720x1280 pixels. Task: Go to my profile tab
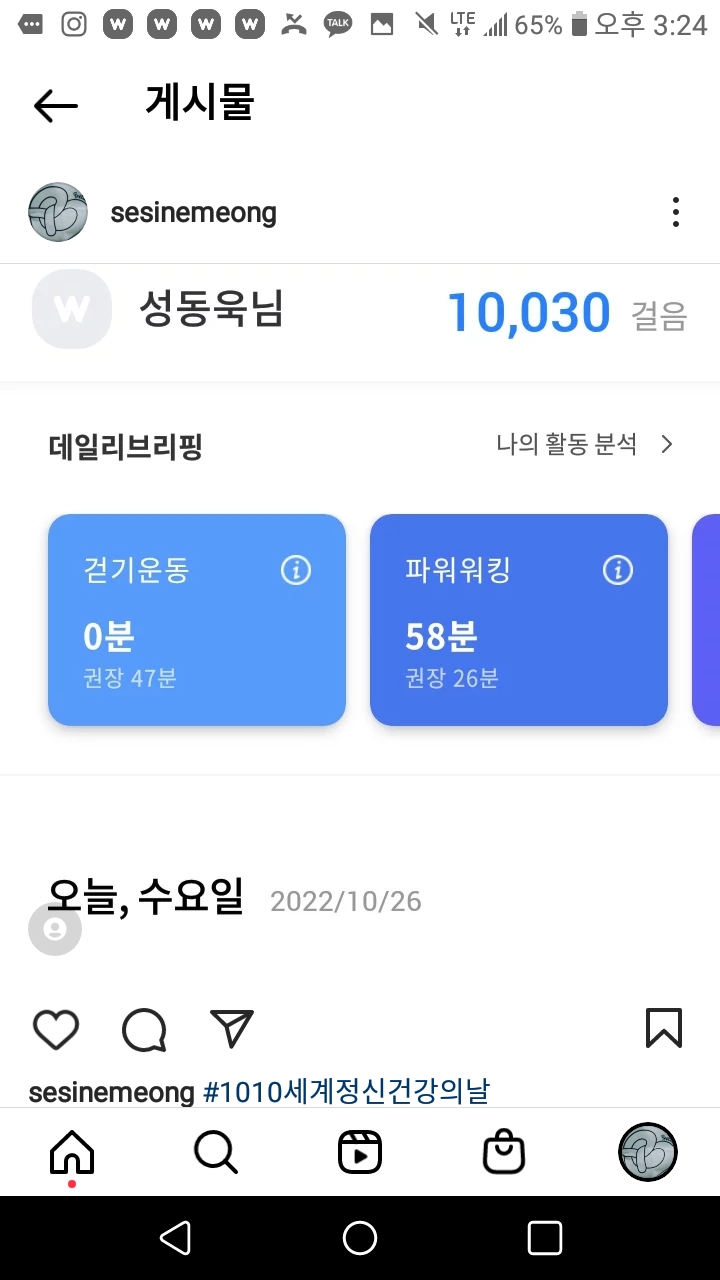click(x=648, y=1152)
